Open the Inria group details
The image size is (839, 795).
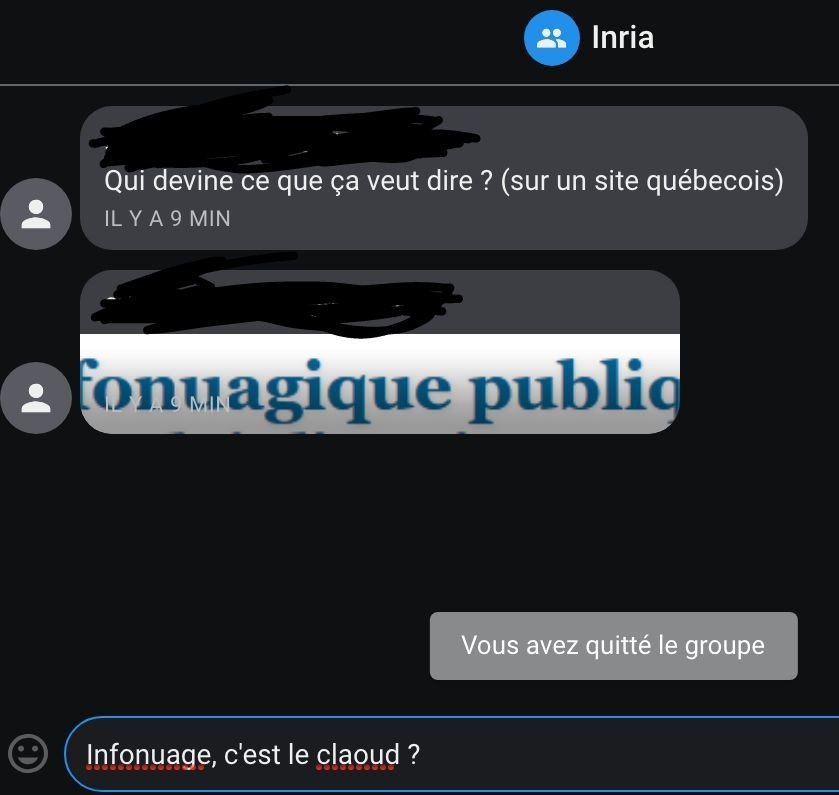(590, 38)
